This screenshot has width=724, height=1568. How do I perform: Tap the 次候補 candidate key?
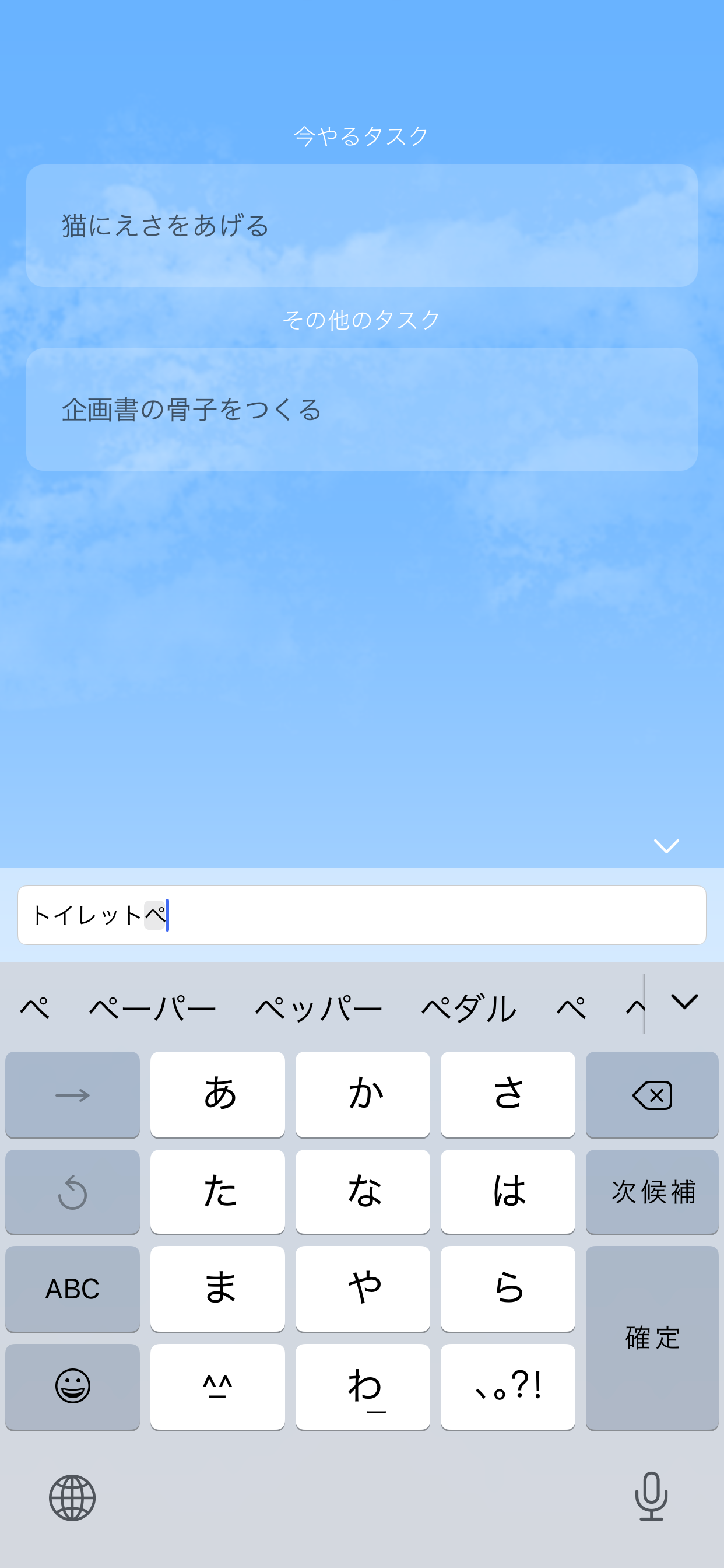click(652, 1192)
